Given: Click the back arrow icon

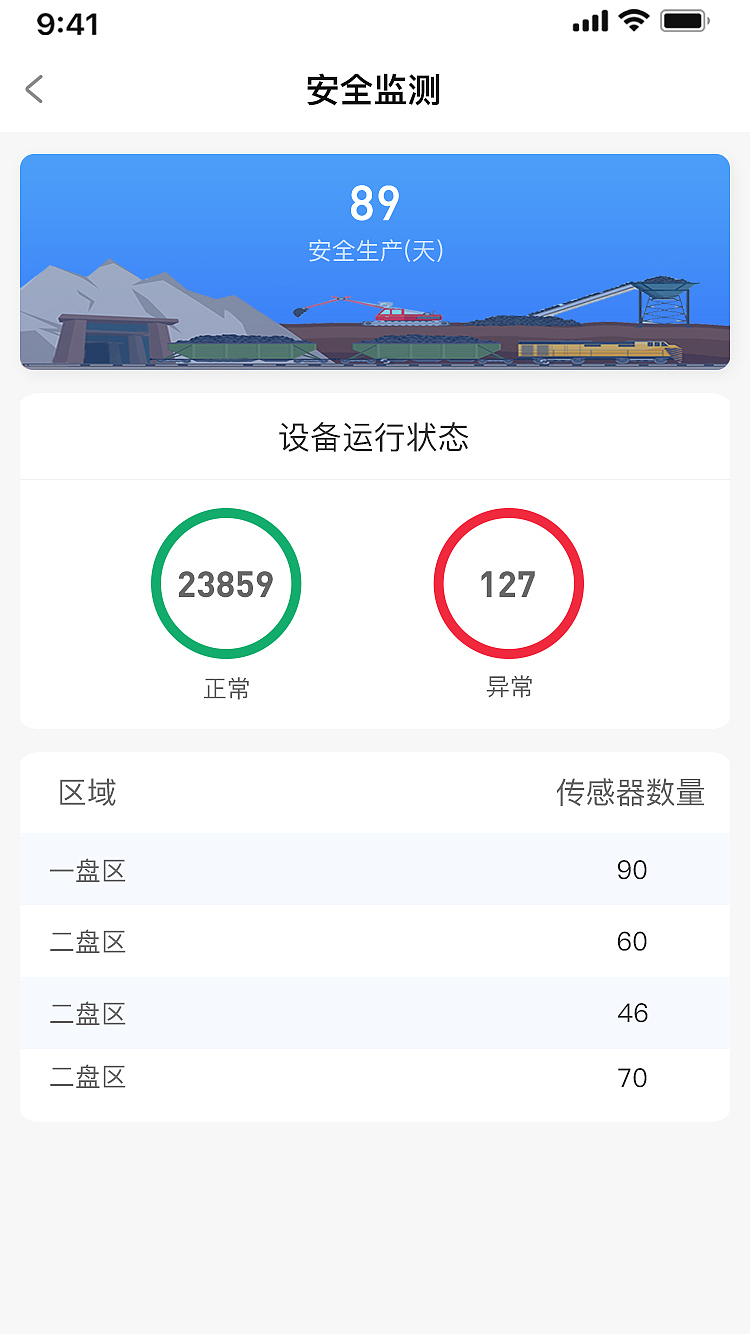Looking at the screenshot, I should 33,89.
